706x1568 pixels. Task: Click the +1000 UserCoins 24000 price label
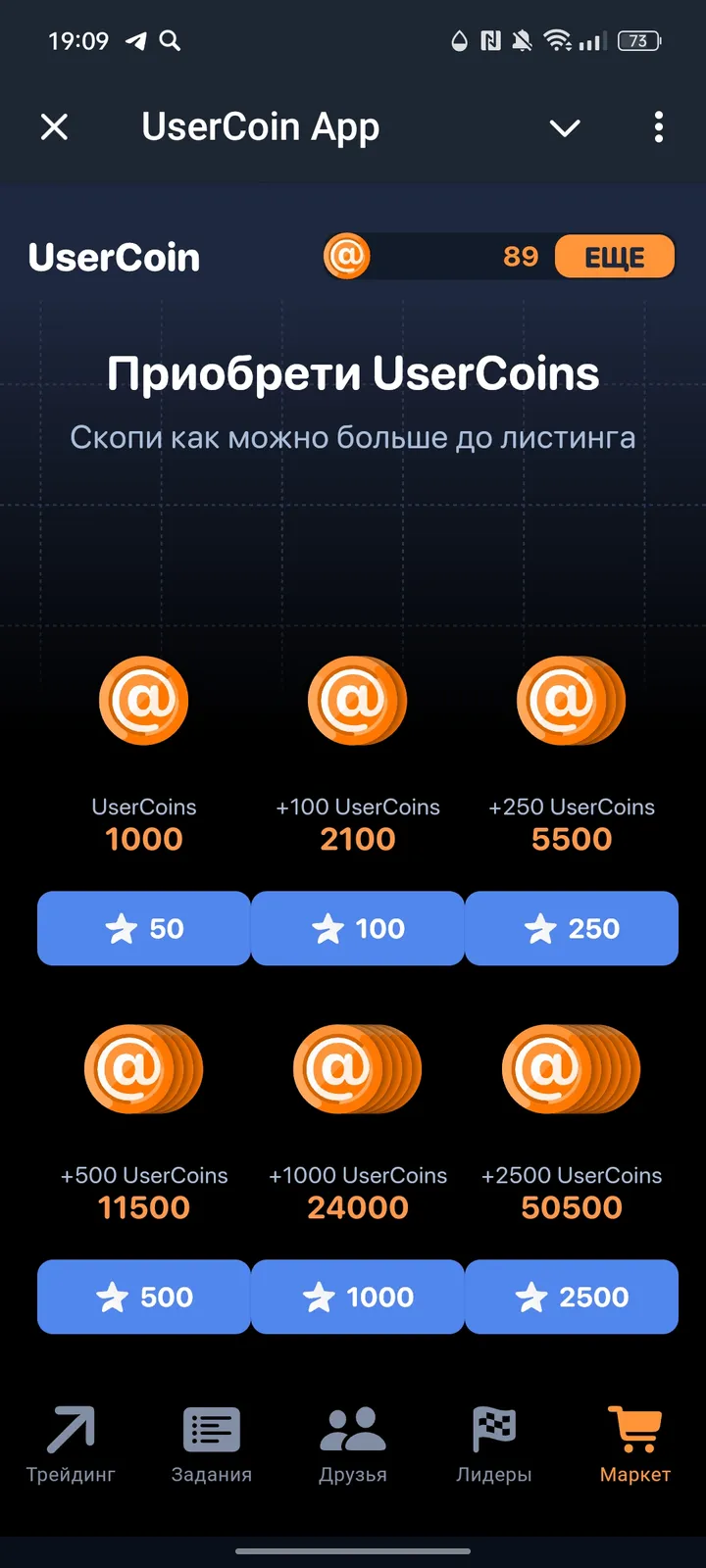[357, 1206]
